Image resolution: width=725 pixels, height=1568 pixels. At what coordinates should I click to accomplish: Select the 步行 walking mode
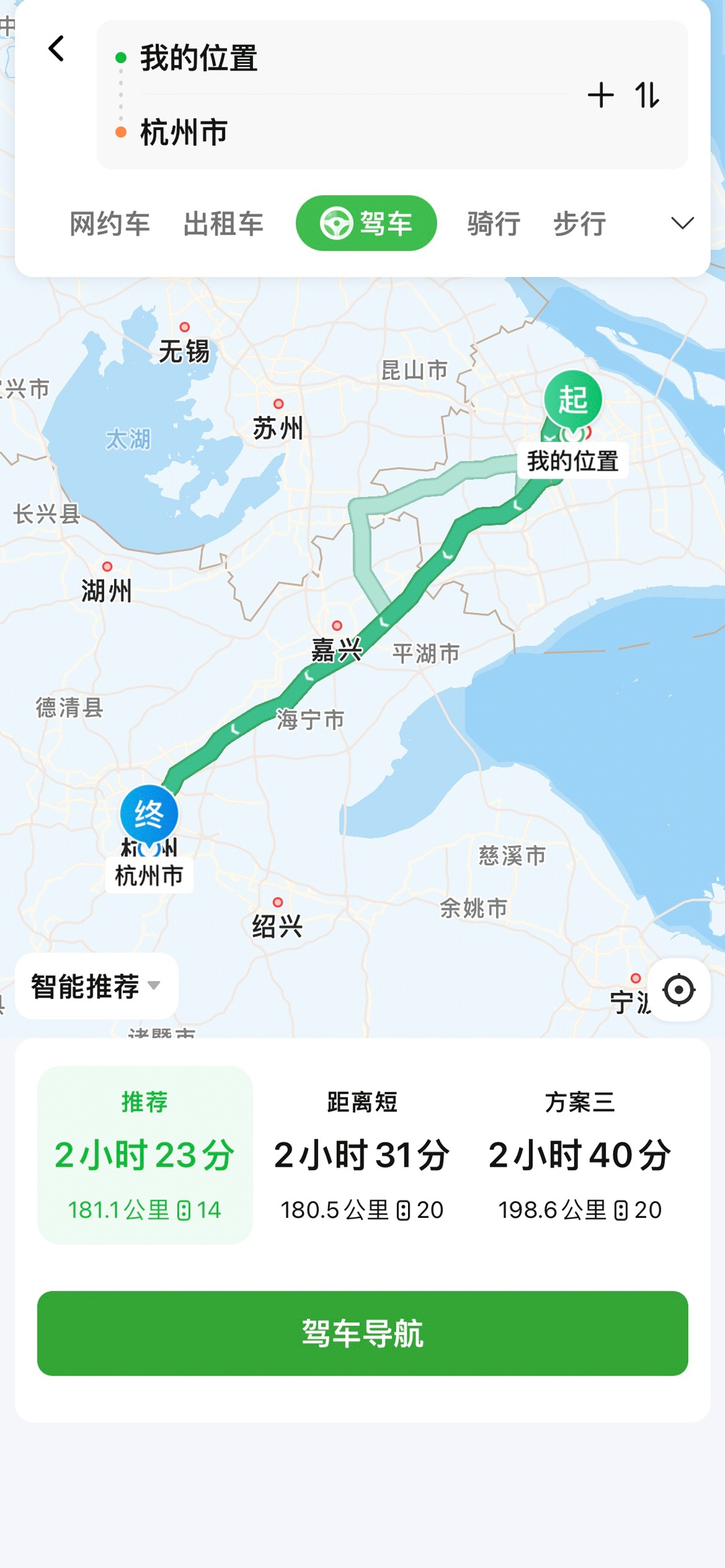tap(579, 223)
